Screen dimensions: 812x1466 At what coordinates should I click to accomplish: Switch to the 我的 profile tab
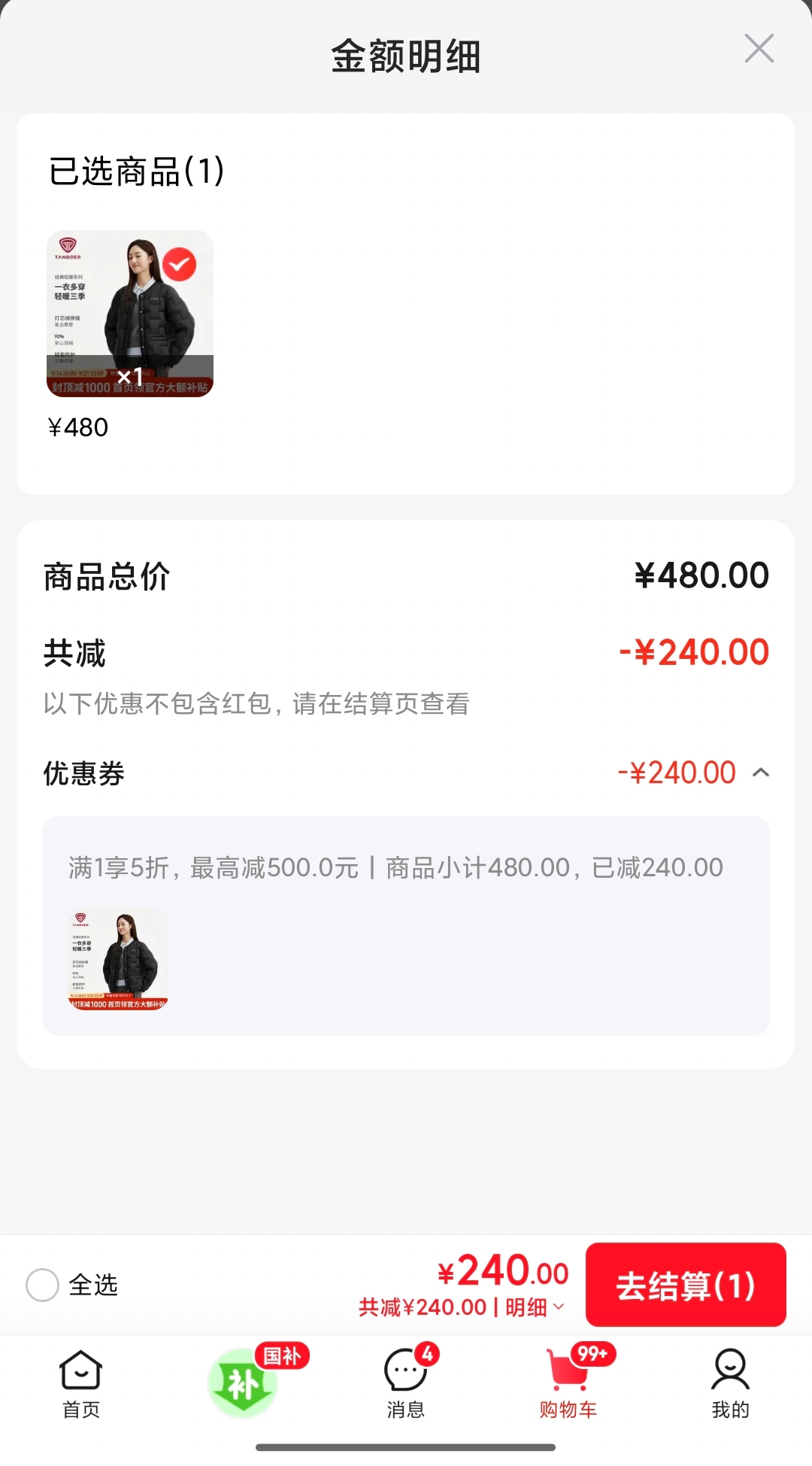point(731,1384)
